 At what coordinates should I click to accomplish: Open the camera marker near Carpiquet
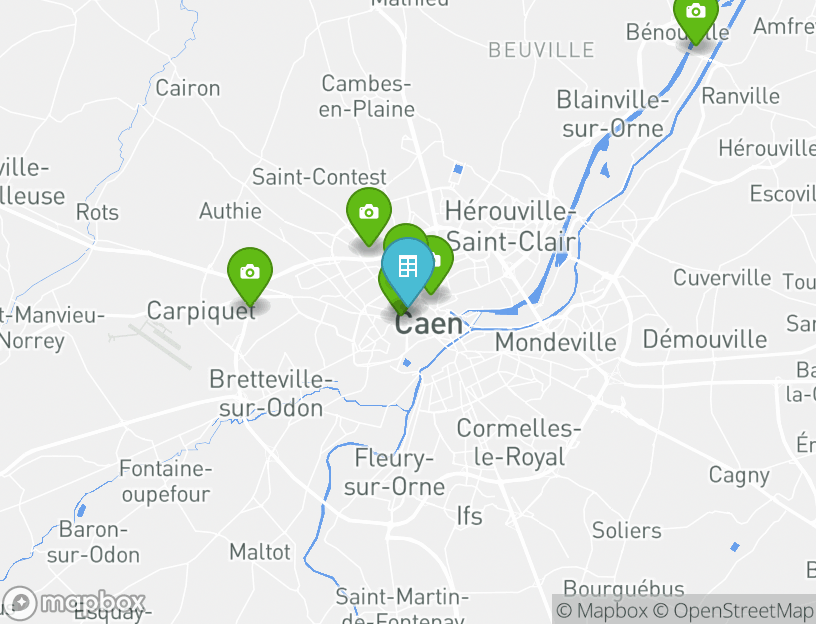(x=250, y=272)
